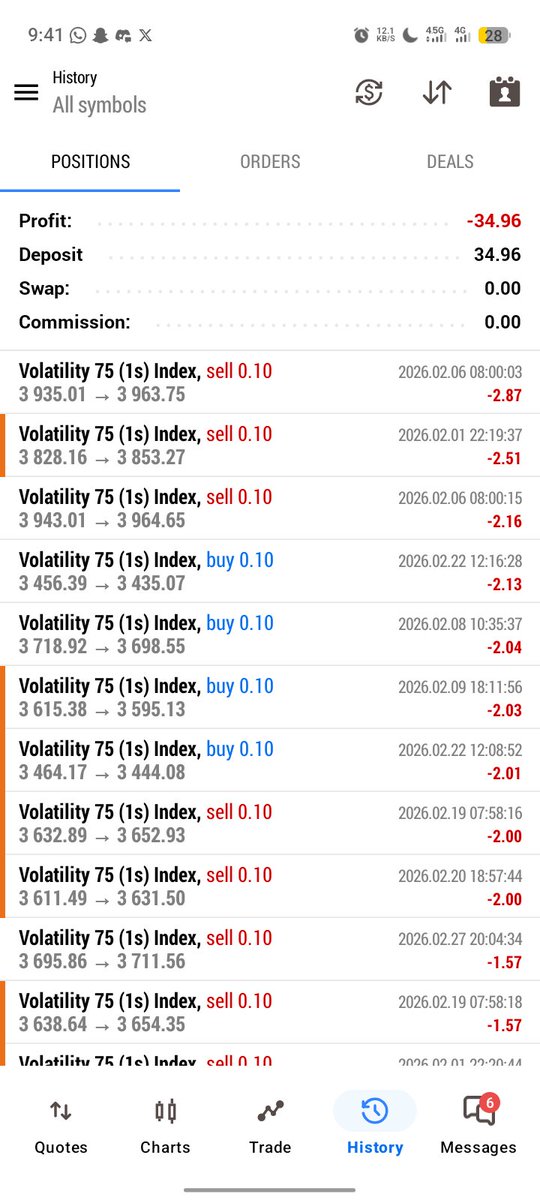Open the sell position from 3 828.16
540x1200 pixels.
pos(270,445)
